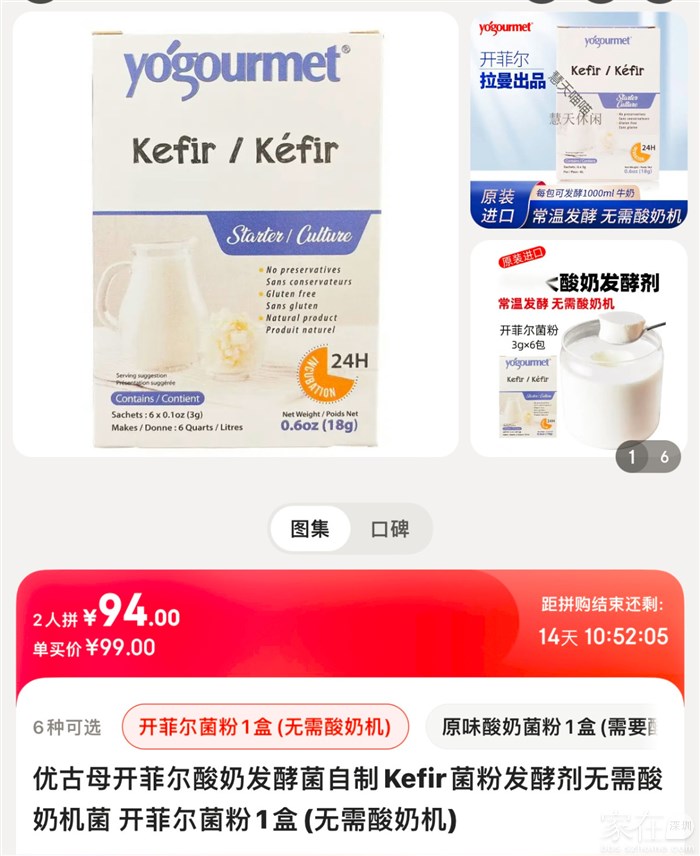
Task: View the 原装进口 gallery image
Action: click(x=578, y=122)
